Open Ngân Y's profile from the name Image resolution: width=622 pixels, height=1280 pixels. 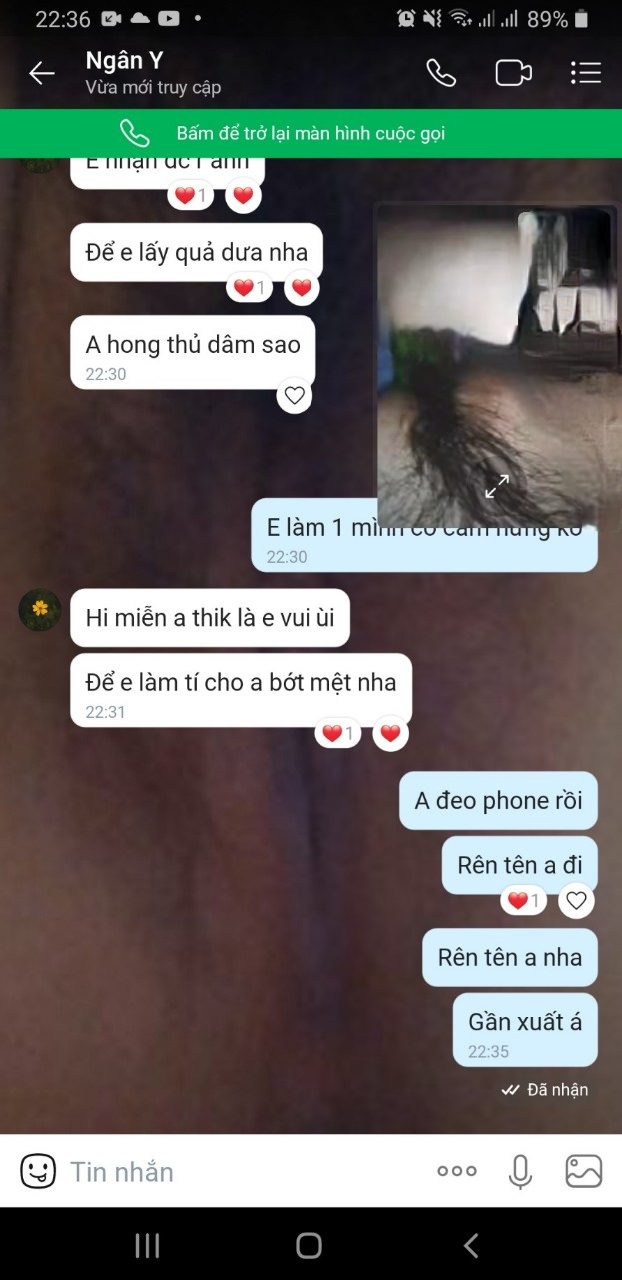point(124,61)
